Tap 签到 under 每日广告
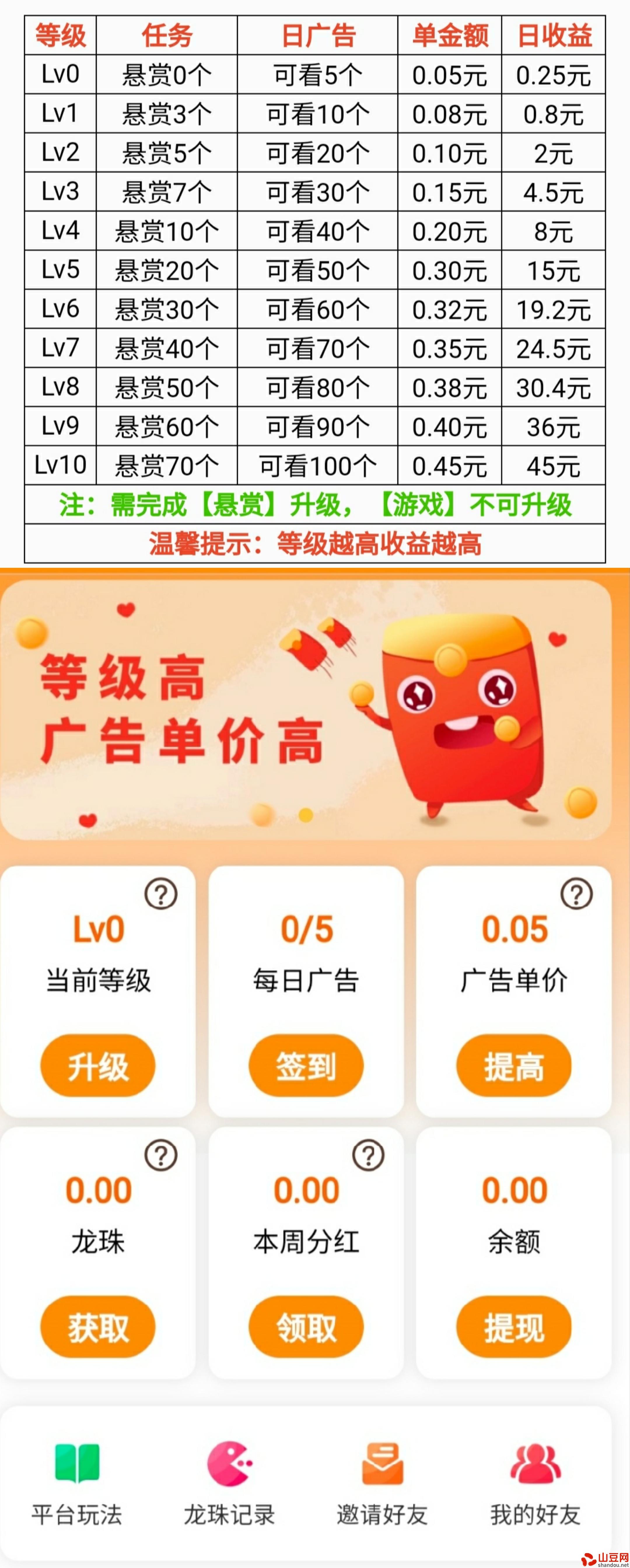 [x=306, y=1066]
